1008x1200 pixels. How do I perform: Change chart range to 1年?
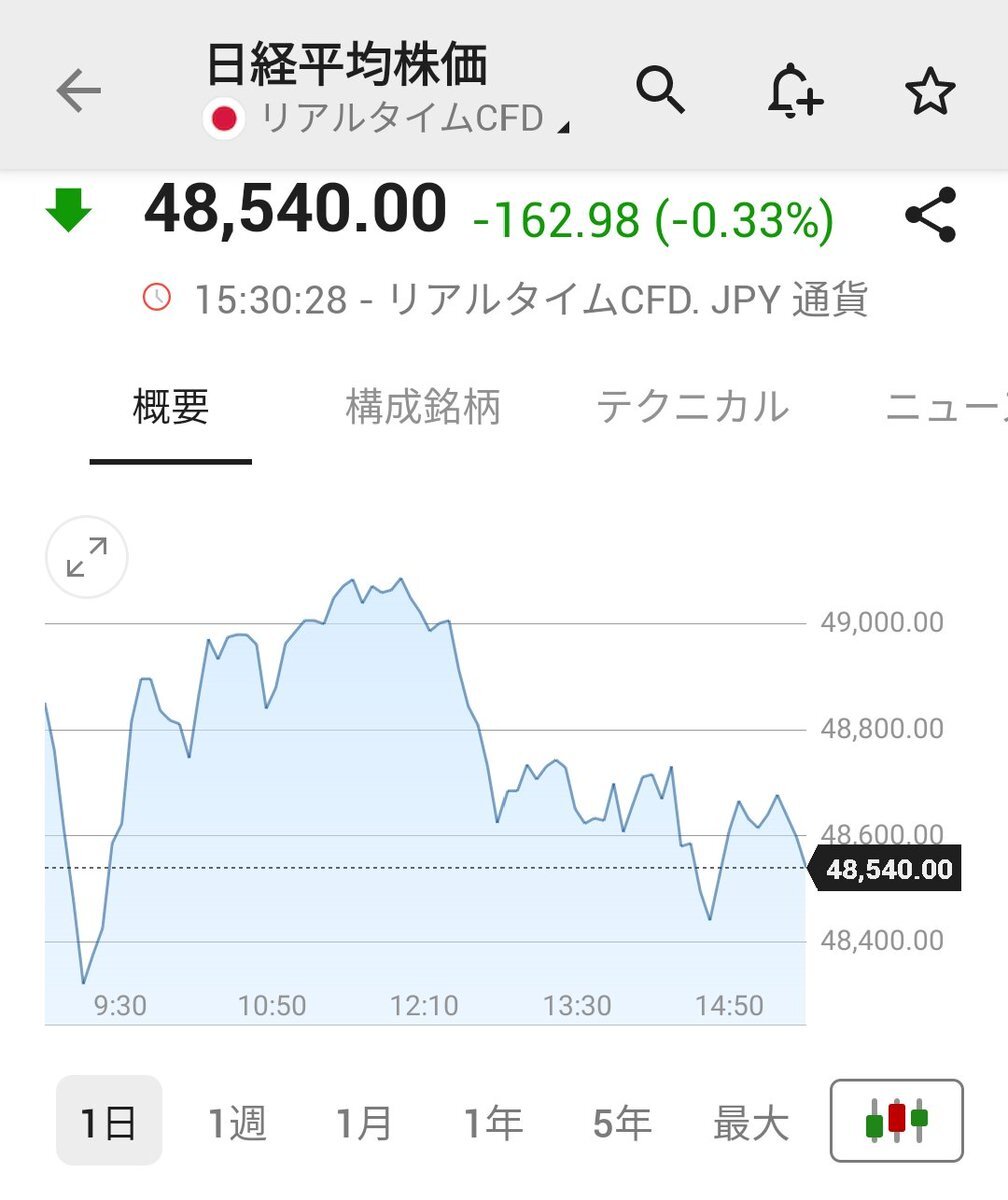493,1124
